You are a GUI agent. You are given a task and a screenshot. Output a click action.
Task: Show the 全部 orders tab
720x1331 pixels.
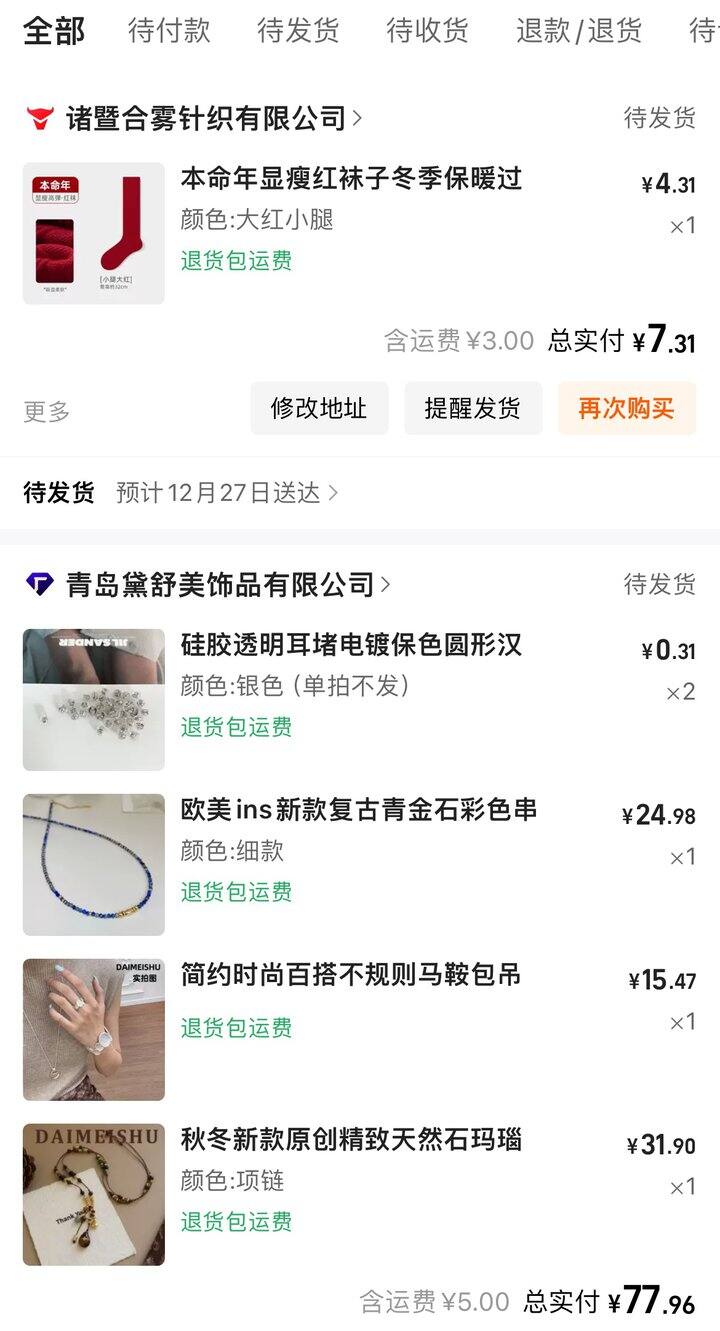tap(54, 31)
